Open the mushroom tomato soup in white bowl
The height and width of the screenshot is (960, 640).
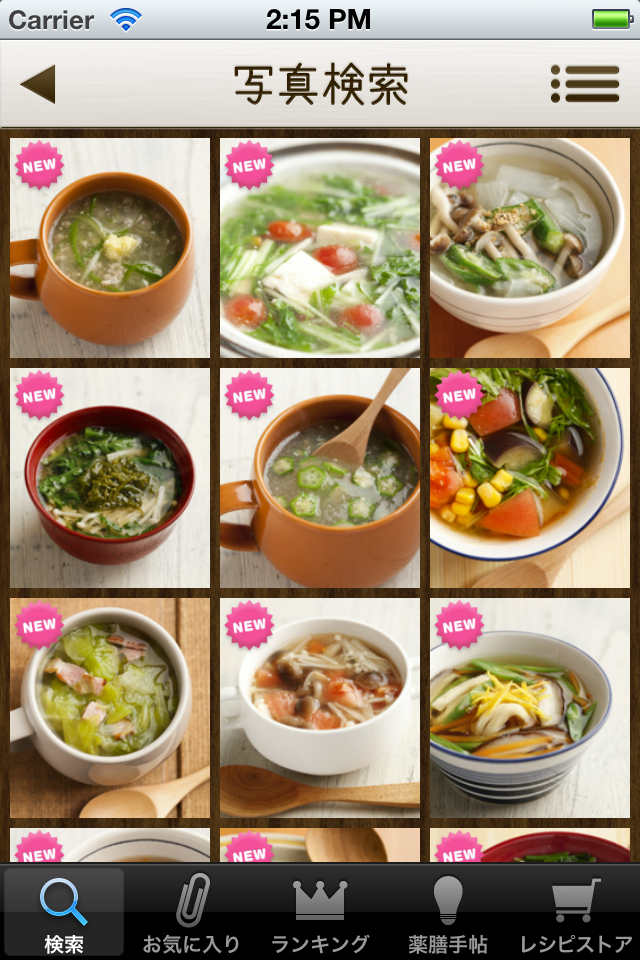pyautogui.click(x=320, y=708)
